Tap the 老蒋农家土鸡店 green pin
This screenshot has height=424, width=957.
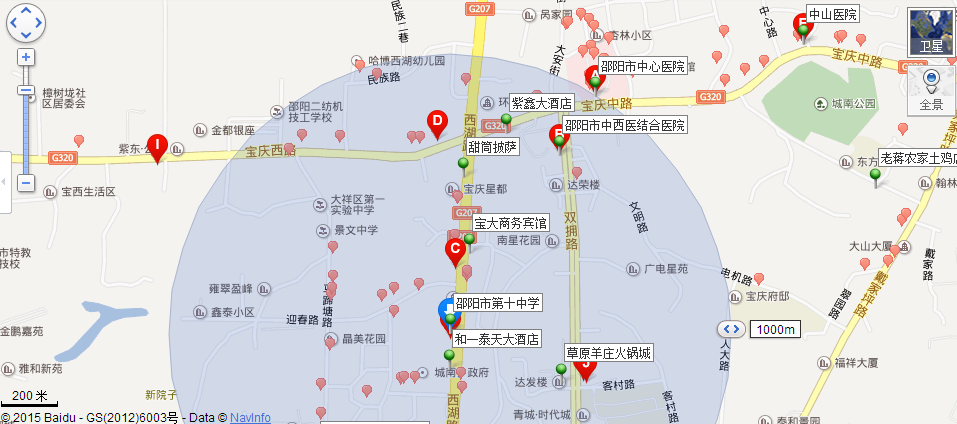pyautogui.click(x=875, y=176)
